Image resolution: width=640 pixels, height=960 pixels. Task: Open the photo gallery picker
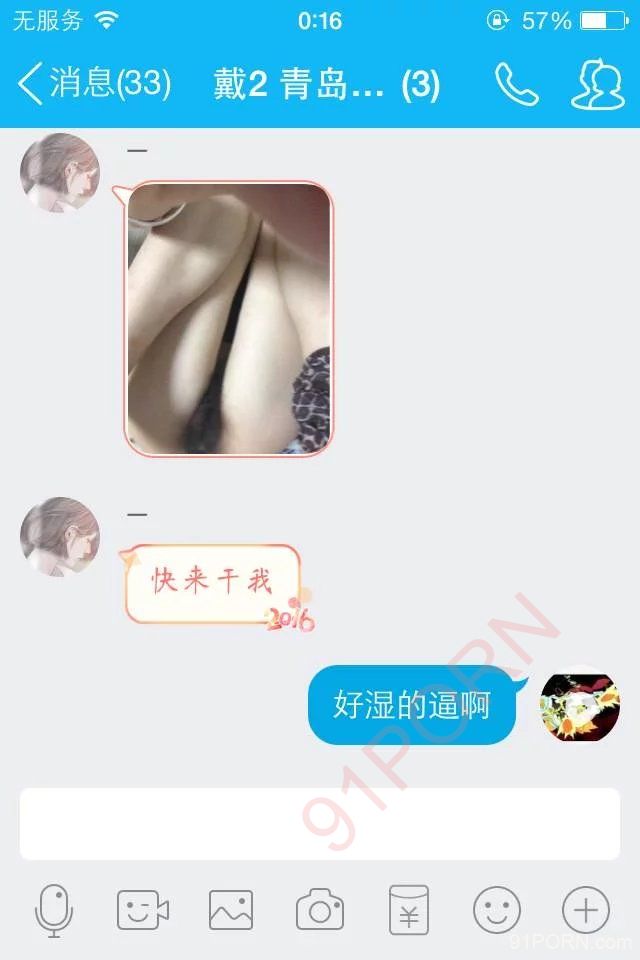tap(231, 910)
